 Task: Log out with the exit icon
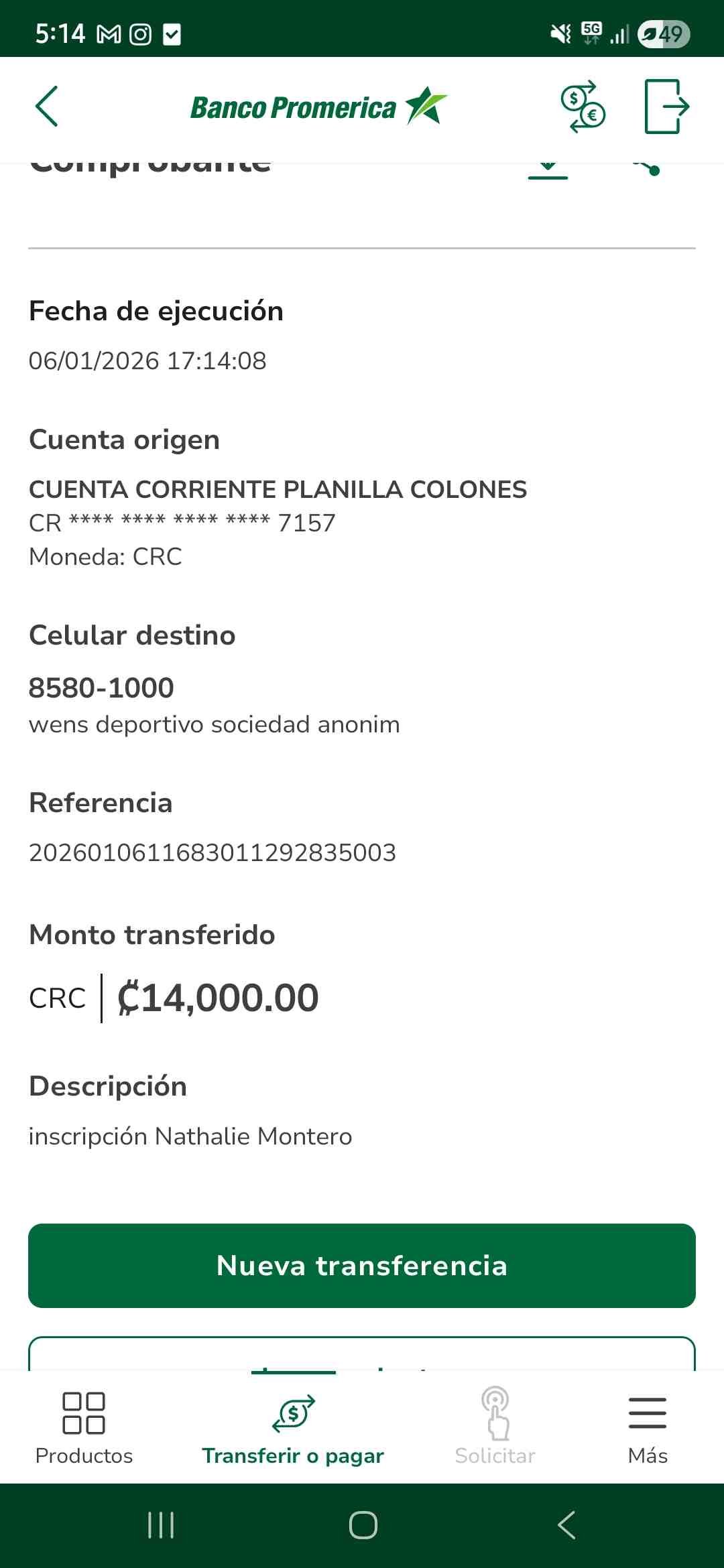(666, 107)
